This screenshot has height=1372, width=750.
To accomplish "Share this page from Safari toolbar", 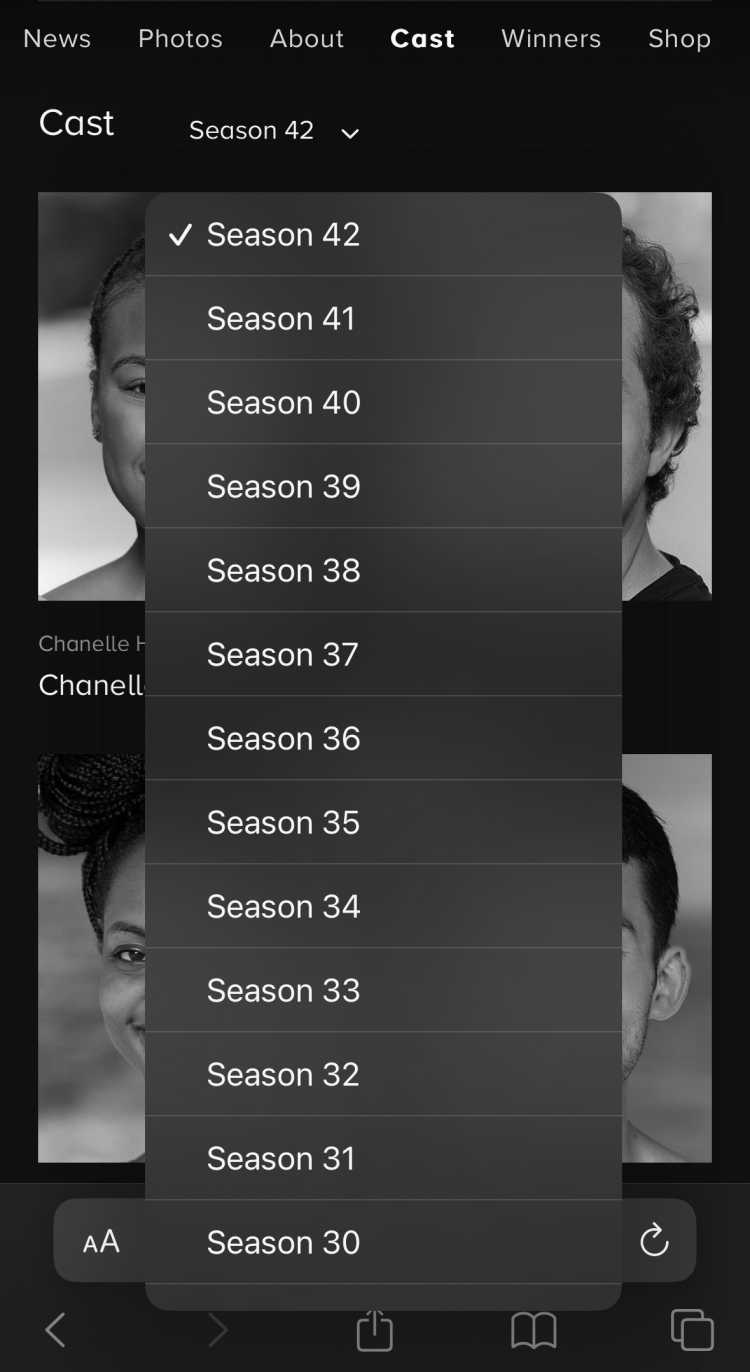I will pos(375,1330).
